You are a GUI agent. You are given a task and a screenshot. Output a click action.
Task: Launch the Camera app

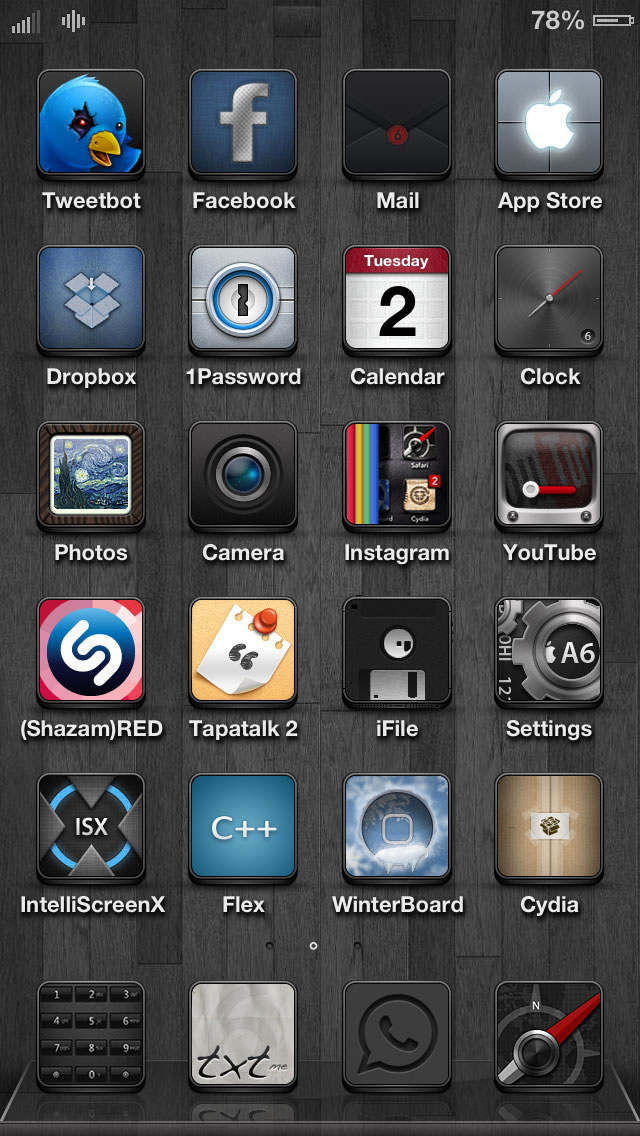tap(243, 476)
